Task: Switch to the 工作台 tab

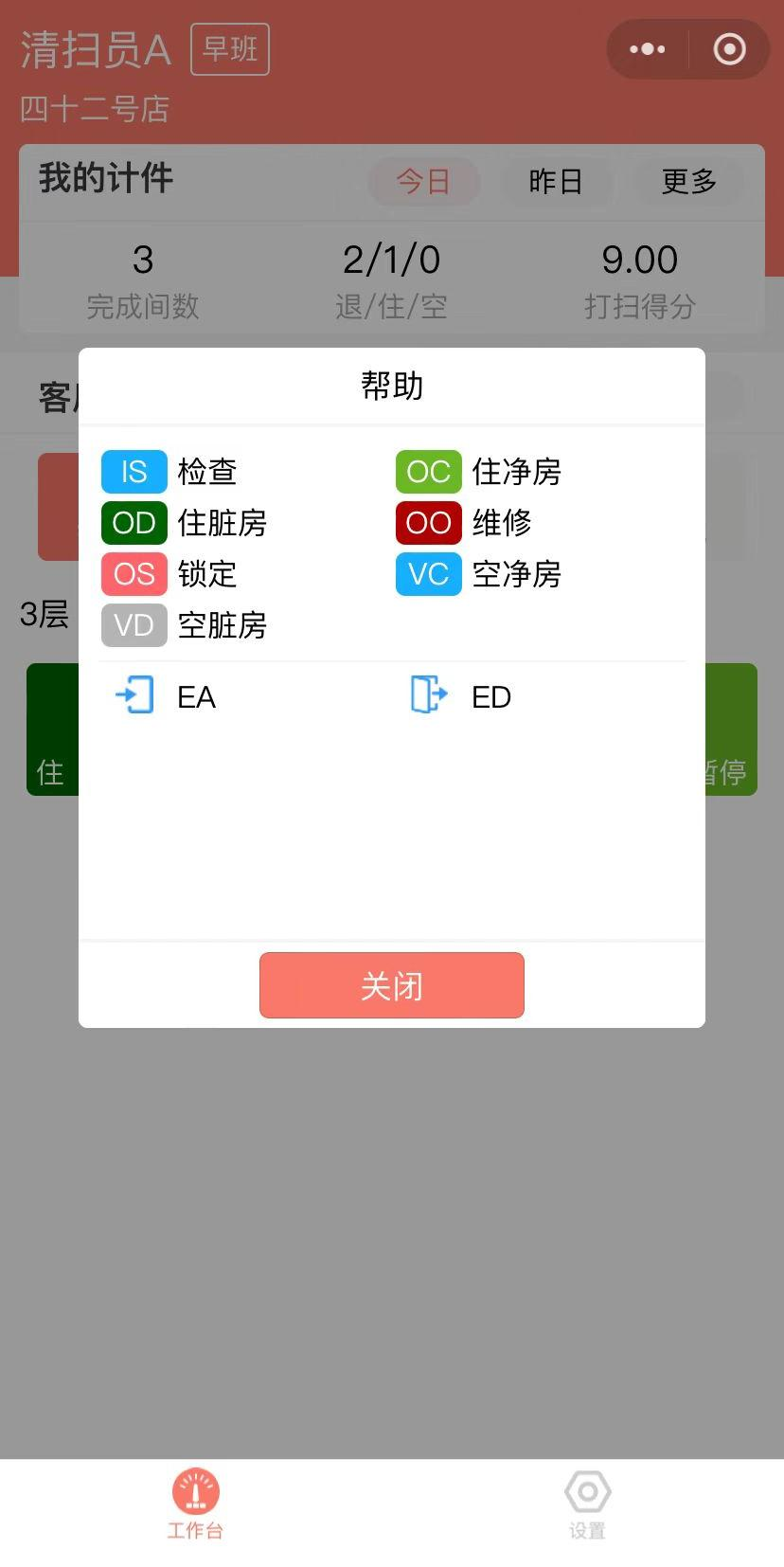Action: 196,1504
